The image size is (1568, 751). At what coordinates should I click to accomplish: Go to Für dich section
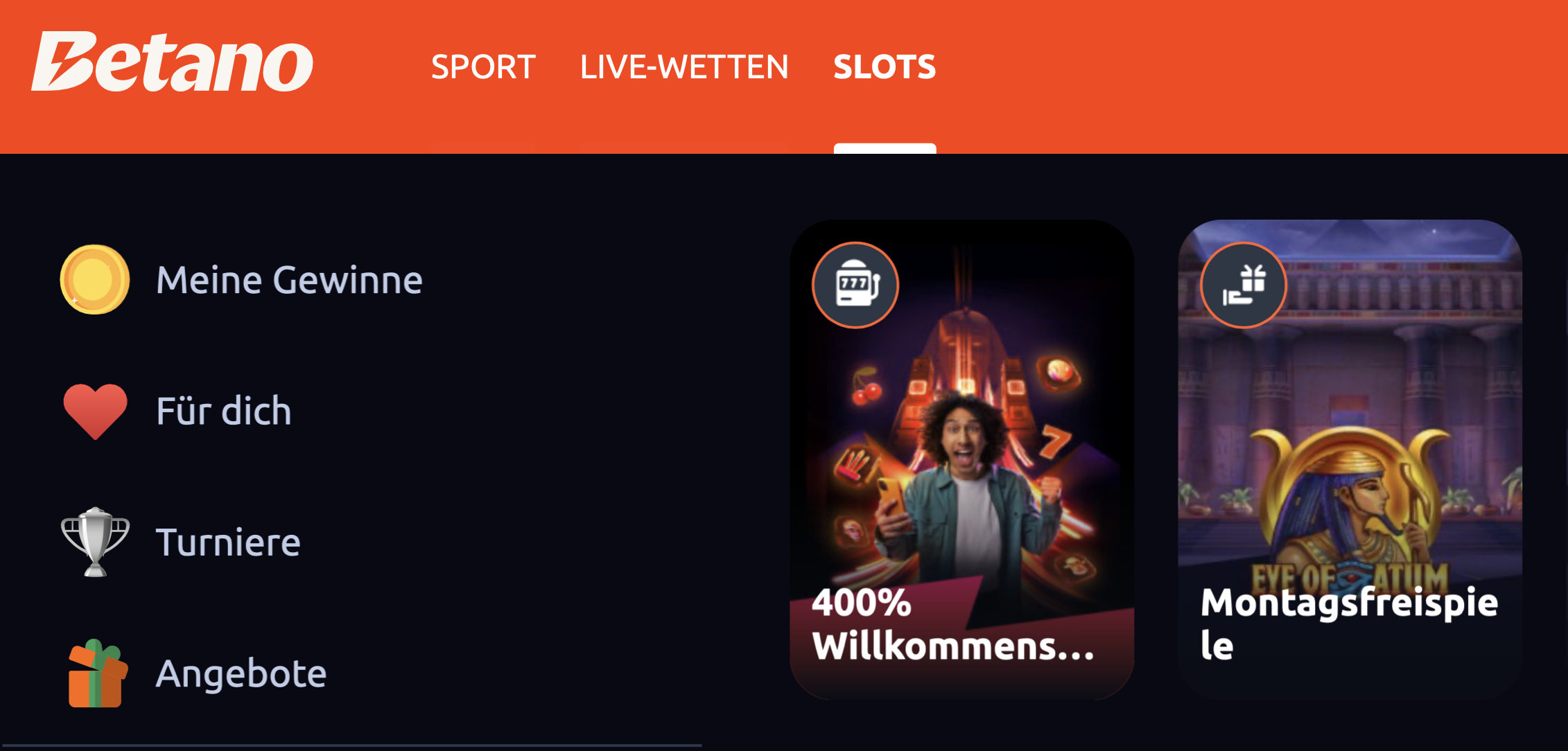pos(223,411)
